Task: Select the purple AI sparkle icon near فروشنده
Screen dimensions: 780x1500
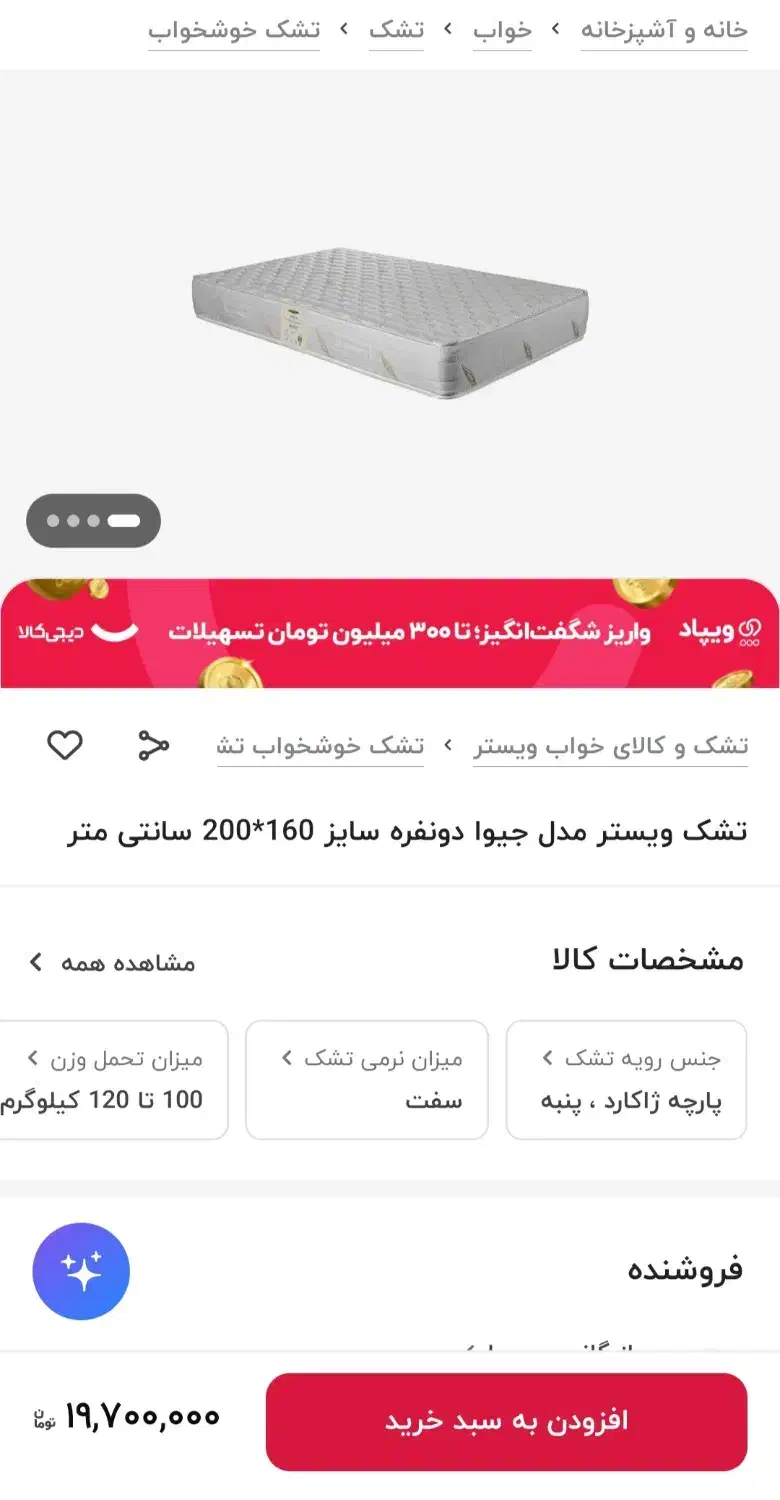Action: [80, 1270]
